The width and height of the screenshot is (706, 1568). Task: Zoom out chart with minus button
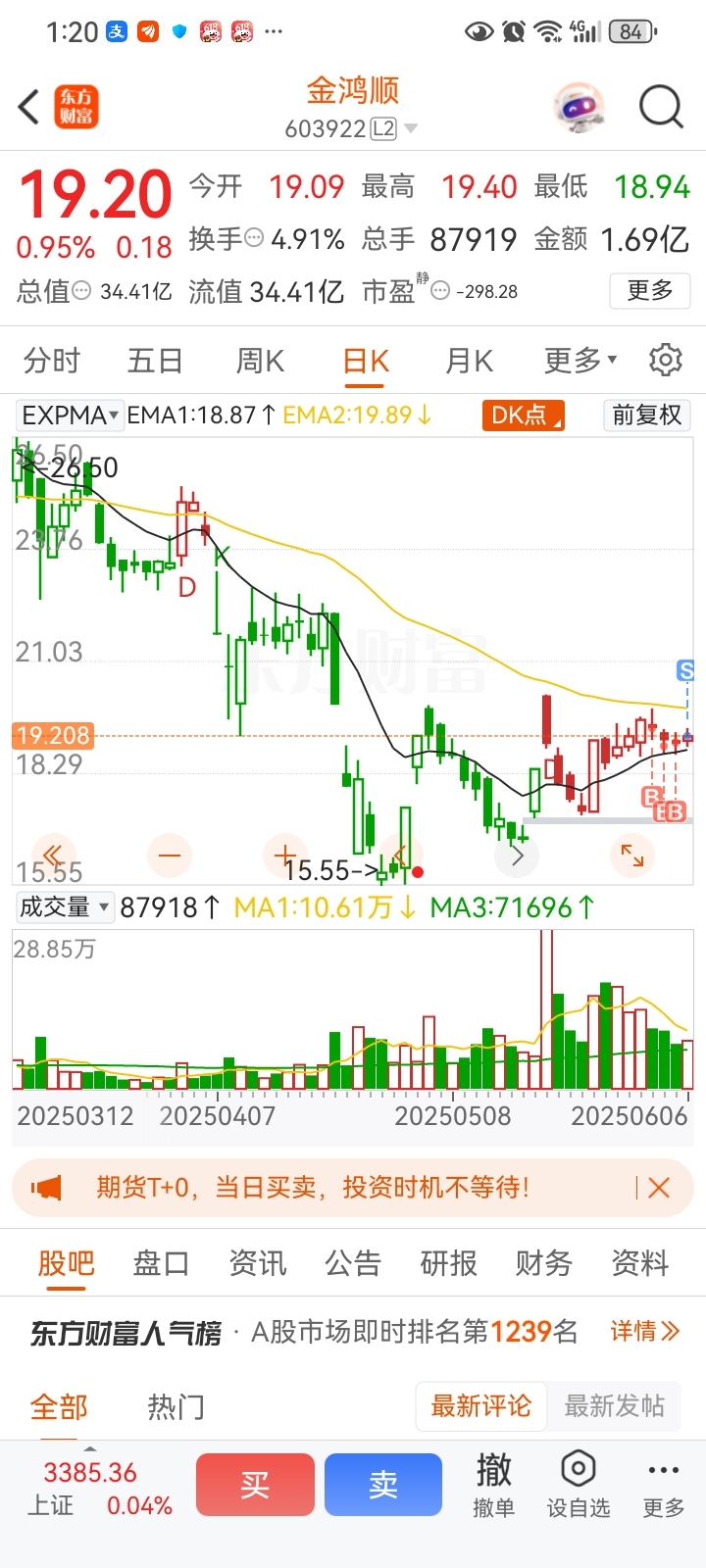tap(170, 856)
